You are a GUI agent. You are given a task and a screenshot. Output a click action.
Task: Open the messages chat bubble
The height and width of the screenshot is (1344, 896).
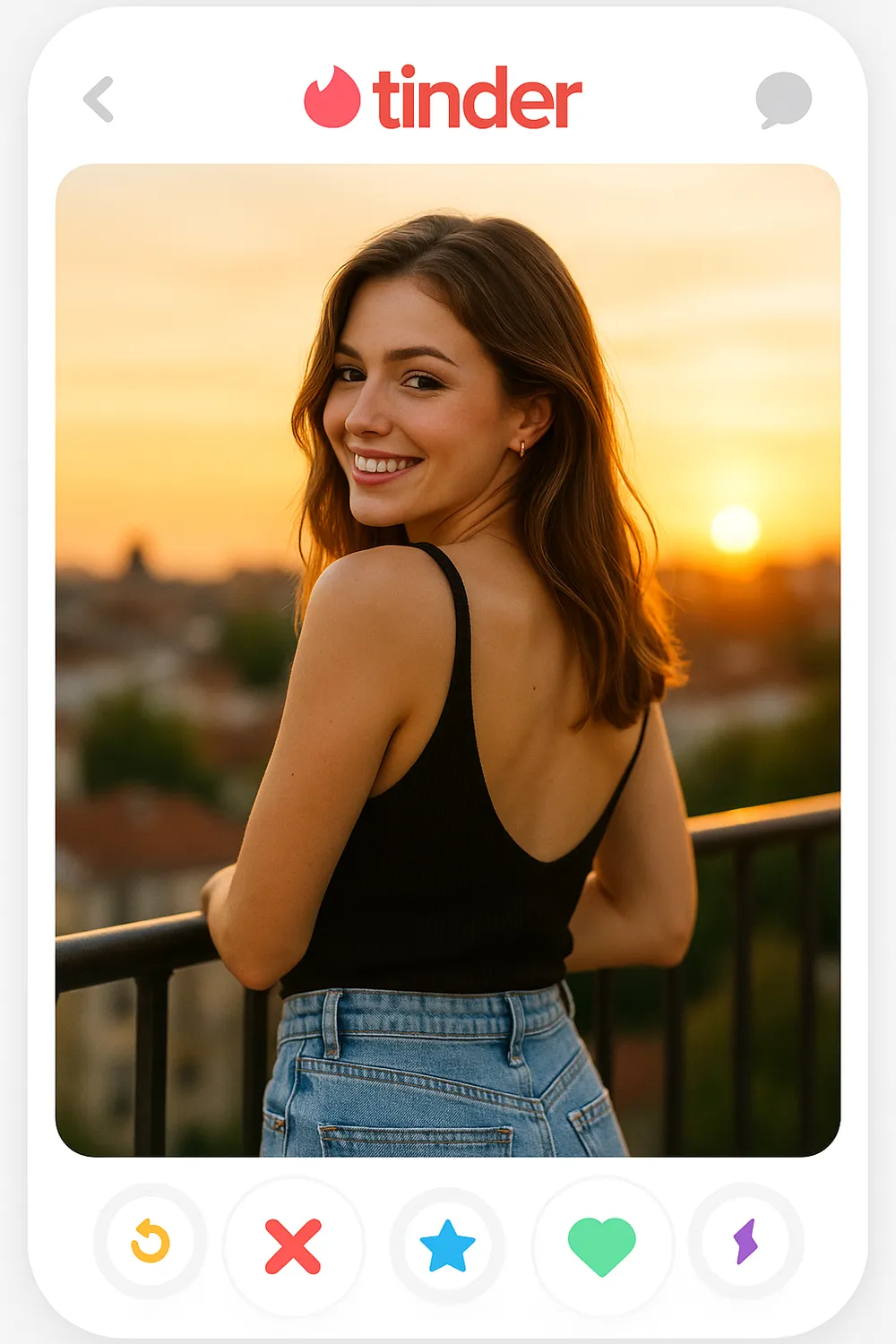pos(783,99)
